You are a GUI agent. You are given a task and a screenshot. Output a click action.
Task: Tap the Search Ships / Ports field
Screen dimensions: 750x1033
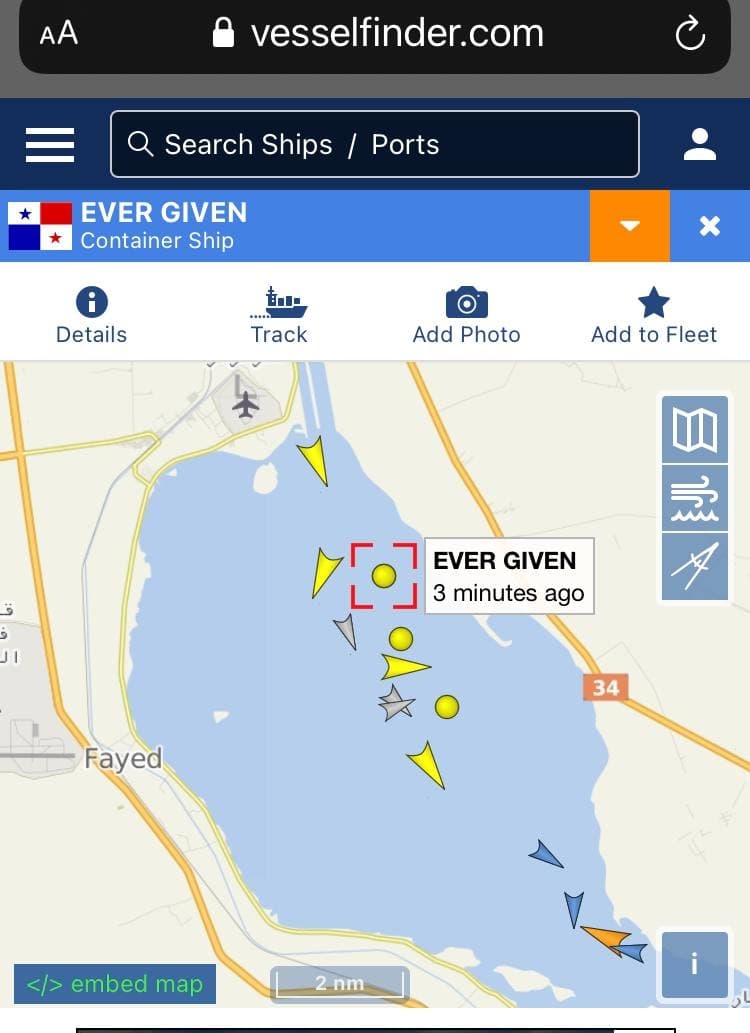(374, 145)
